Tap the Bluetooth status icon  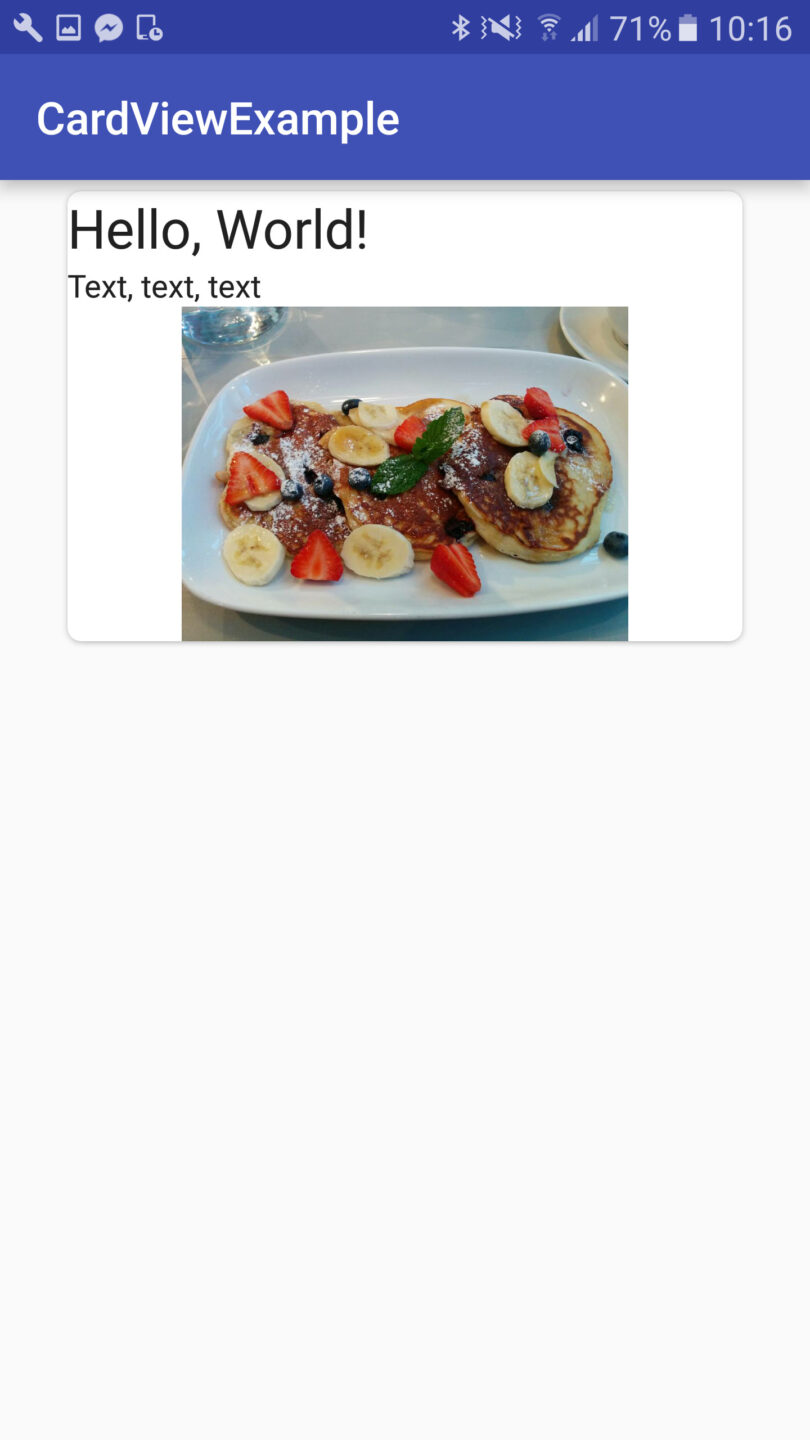(461, 27)
